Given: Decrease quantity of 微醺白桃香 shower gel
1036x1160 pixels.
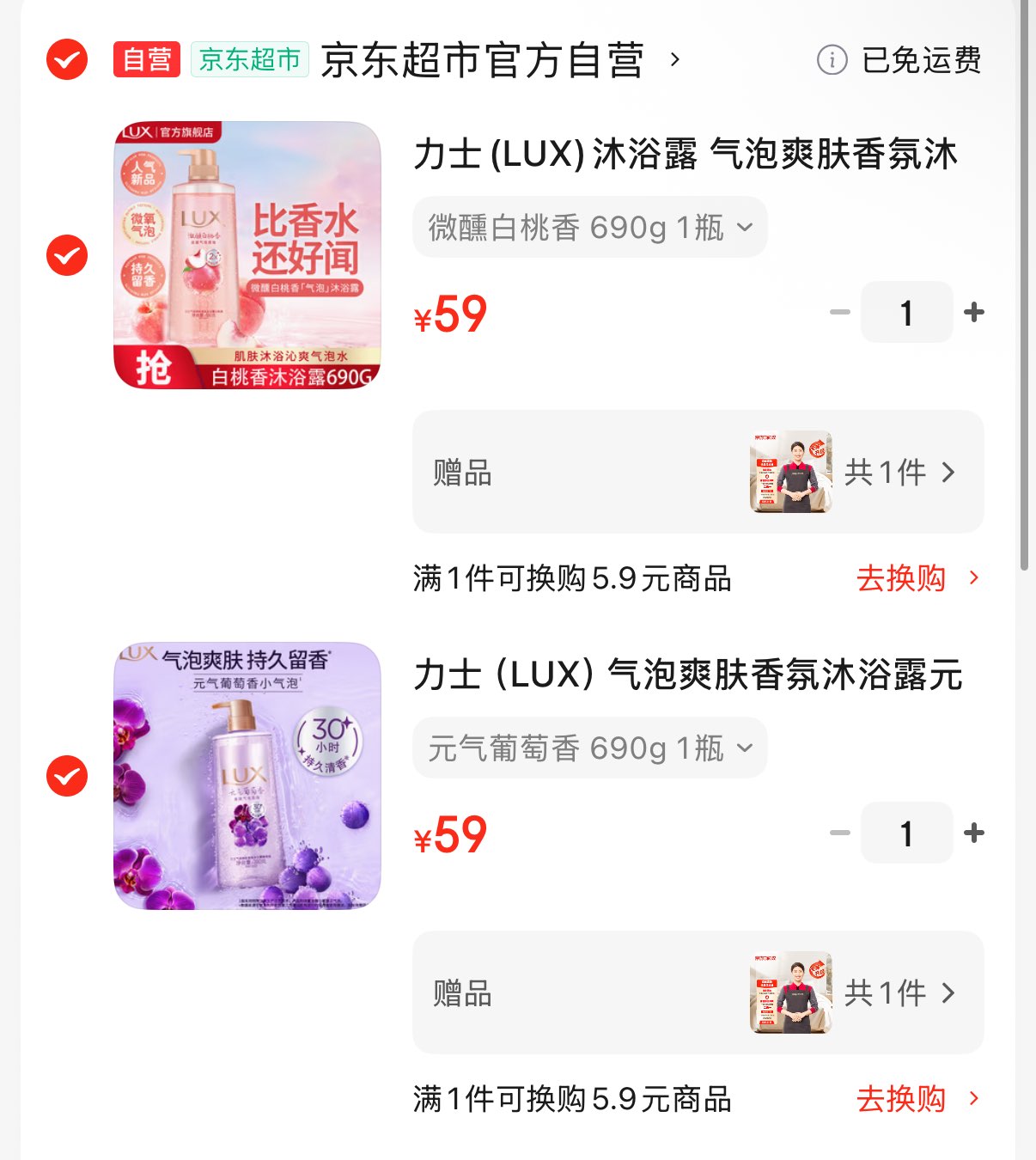Looking at the screenshot, I should [840, 313].
